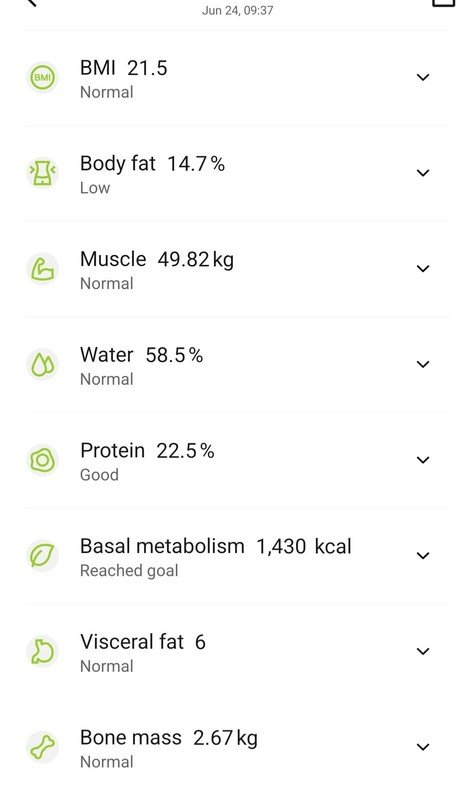Expand the BMI details chevron
The width and height of the screenshot is (475, 800).
pos(422,78)
